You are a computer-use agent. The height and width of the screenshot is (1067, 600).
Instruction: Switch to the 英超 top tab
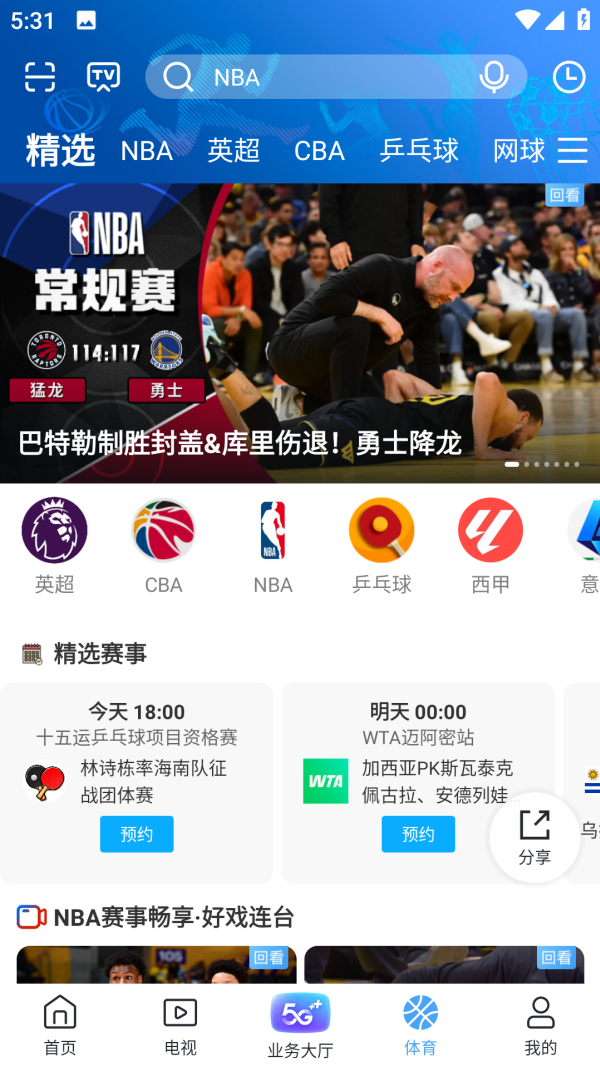click(x=233, y=151)
